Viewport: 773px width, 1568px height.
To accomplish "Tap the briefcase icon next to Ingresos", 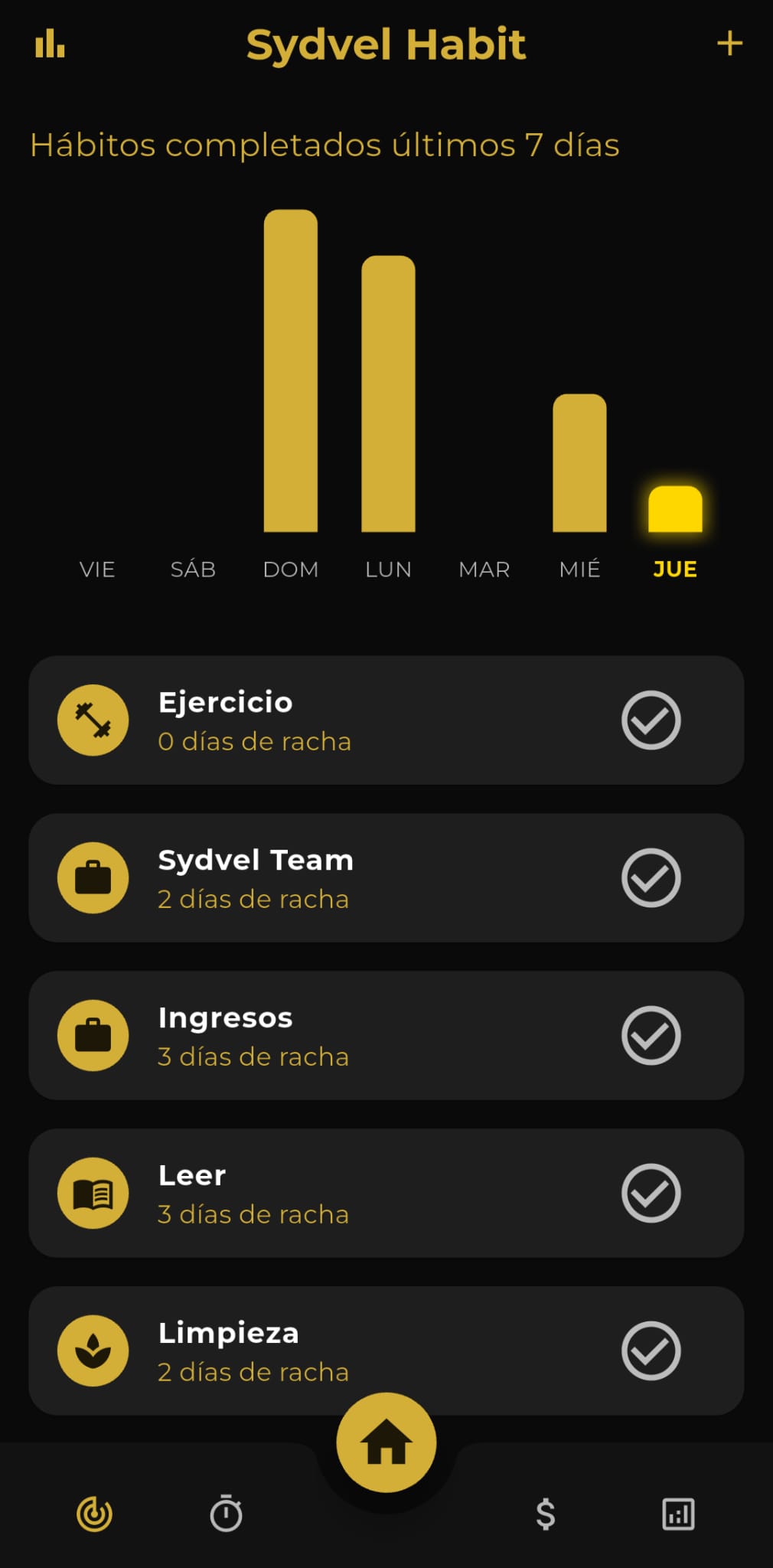I will [x=93, y=1035].
